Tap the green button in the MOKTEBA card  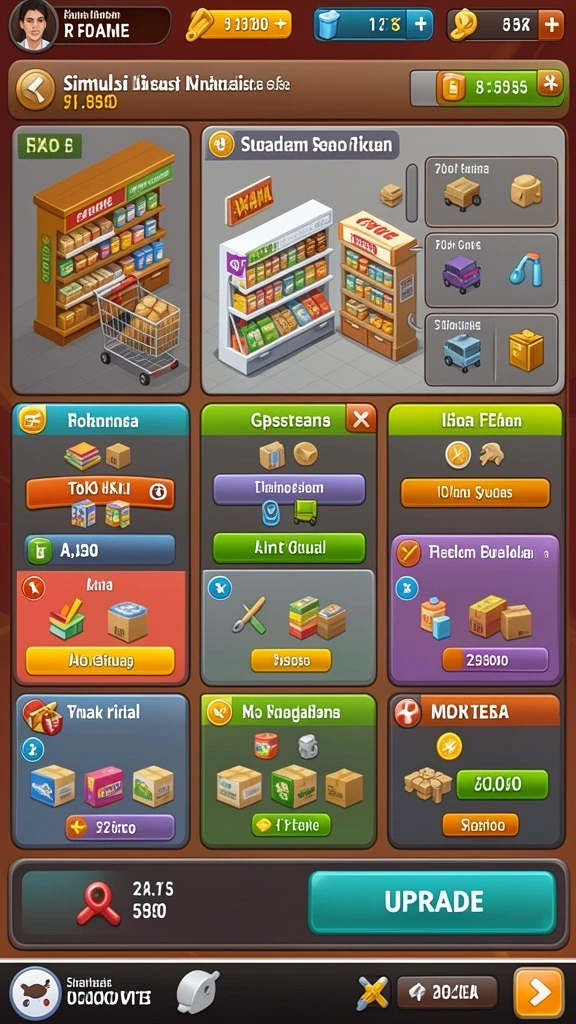pyautogui.click(x=502, y=784)
